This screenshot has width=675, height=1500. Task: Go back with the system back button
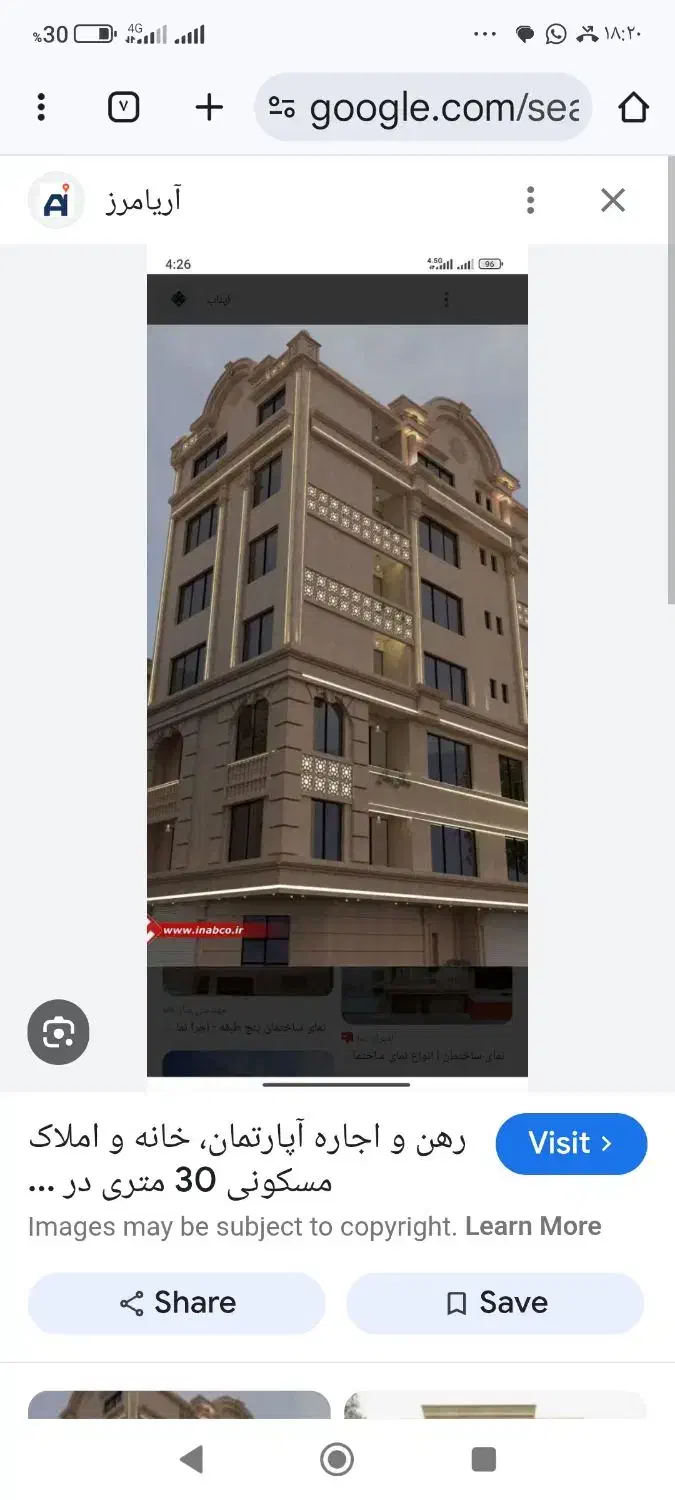(x=190, y=1459)
